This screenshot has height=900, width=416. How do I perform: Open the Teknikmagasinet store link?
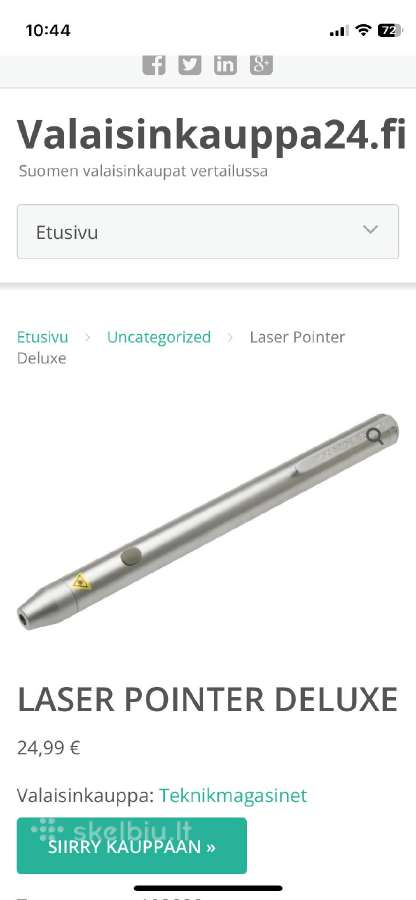tap(233, 796)
